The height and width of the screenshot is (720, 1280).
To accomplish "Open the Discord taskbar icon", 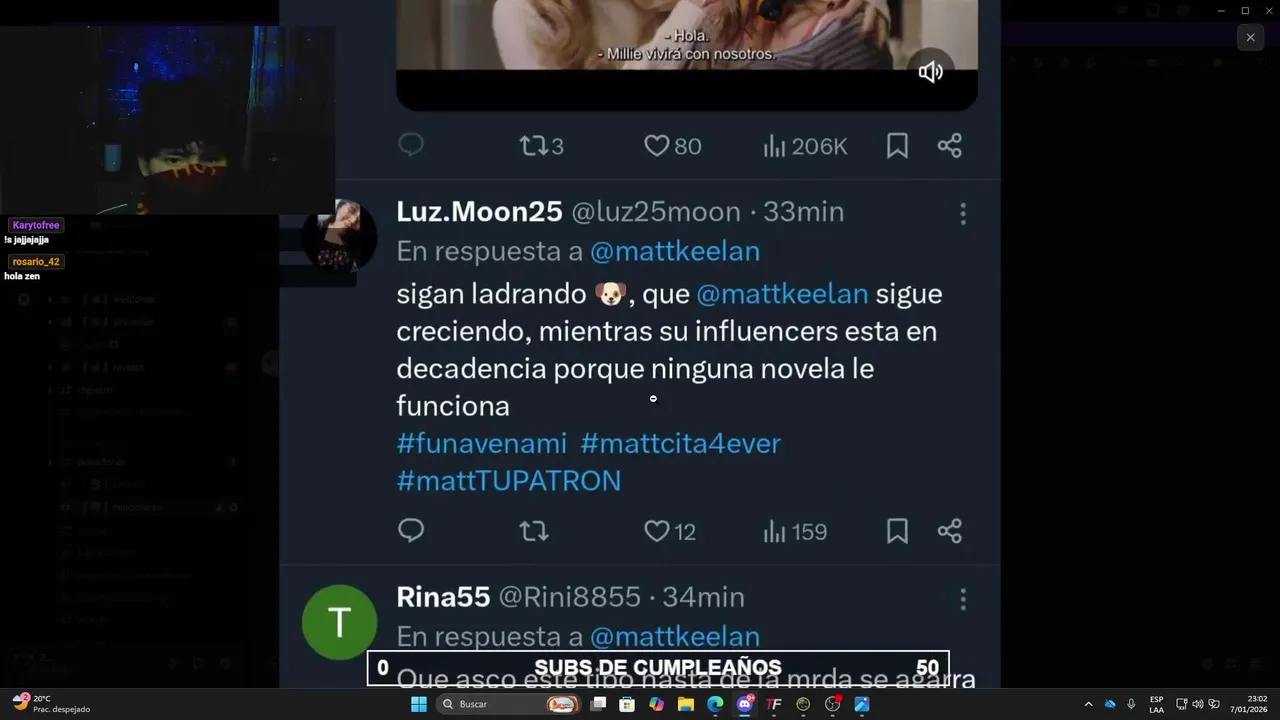I will click(744, 704).
